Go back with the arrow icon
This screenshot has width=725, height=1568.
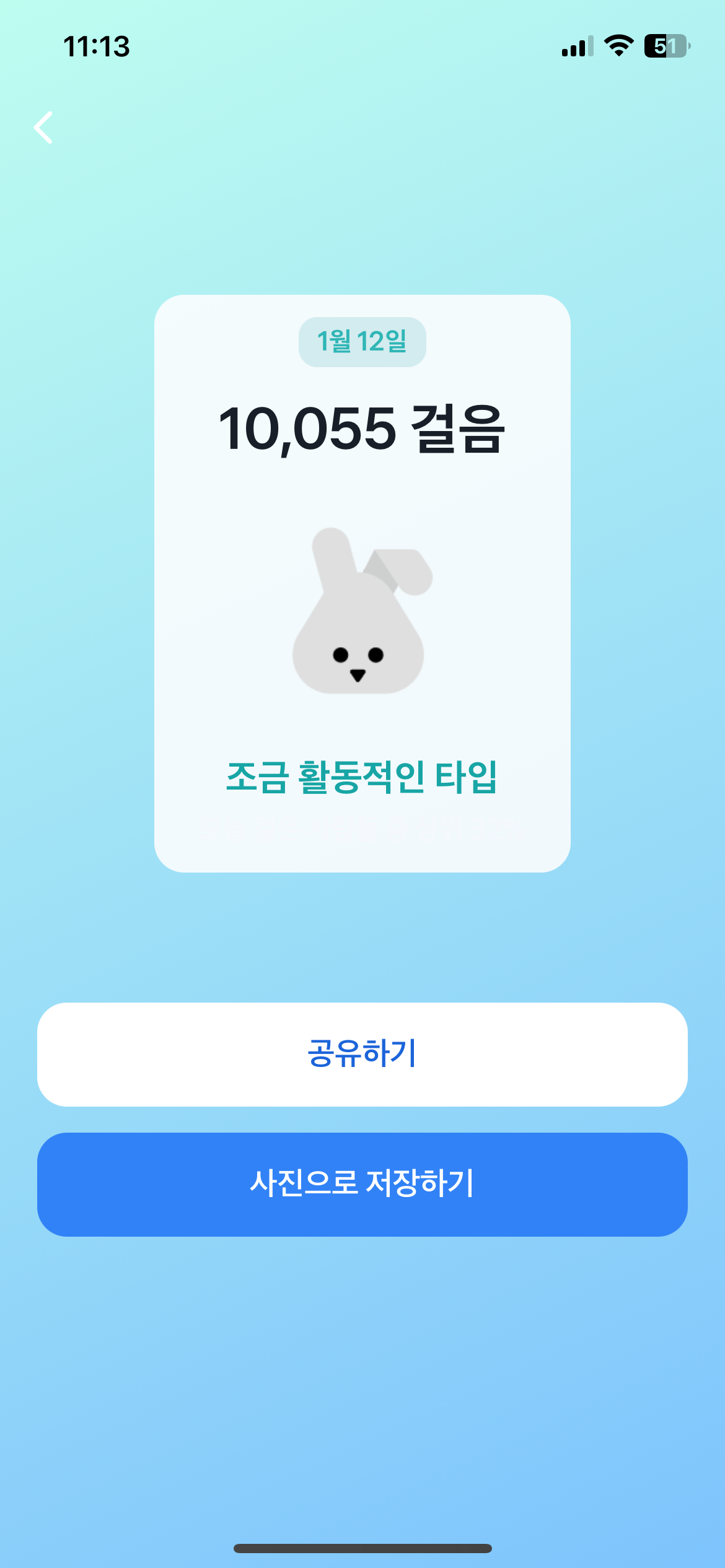(43, 128)
